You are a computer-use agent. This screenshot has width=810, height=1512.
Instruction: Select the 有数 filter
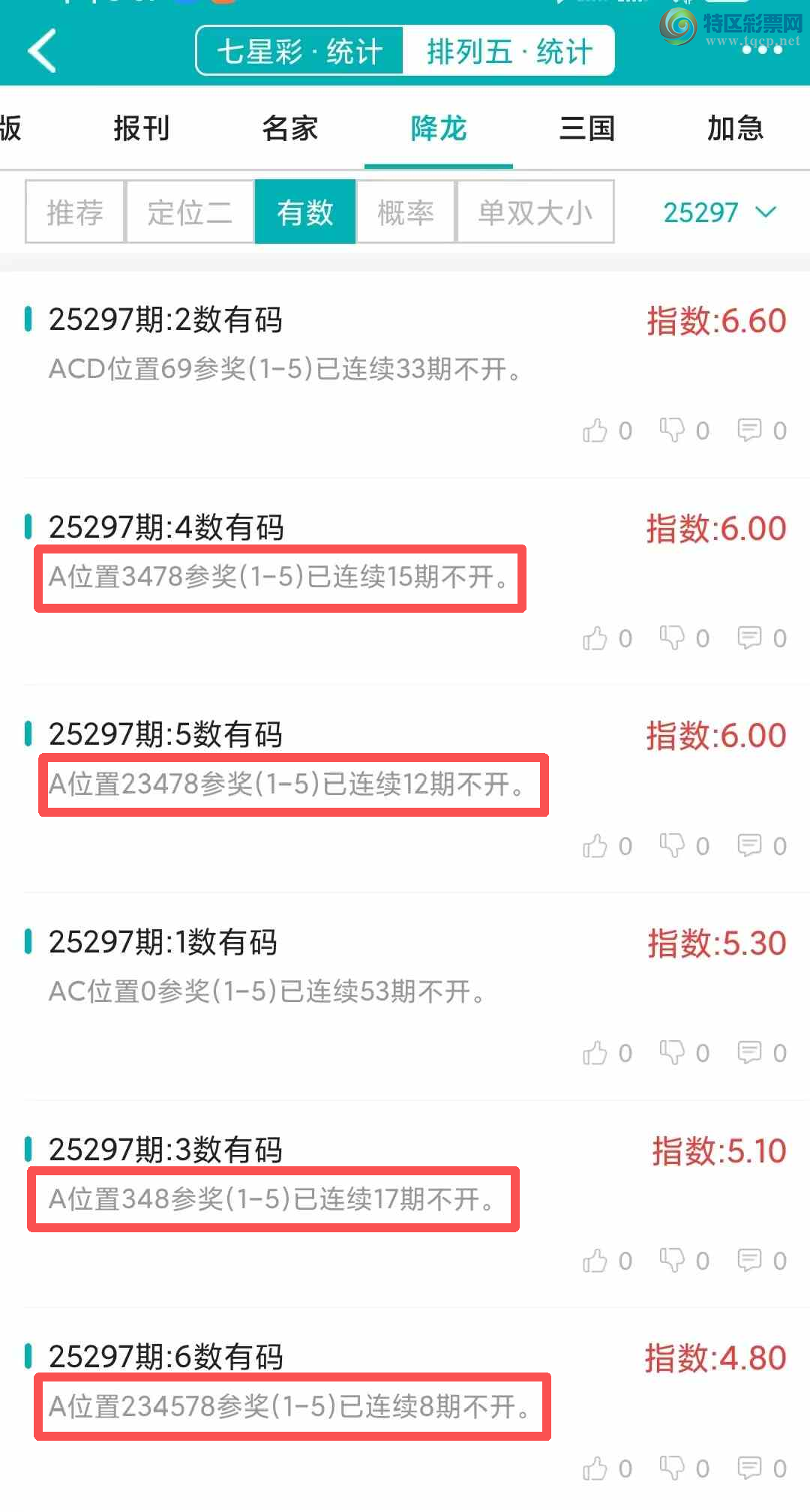coord(304,212)
